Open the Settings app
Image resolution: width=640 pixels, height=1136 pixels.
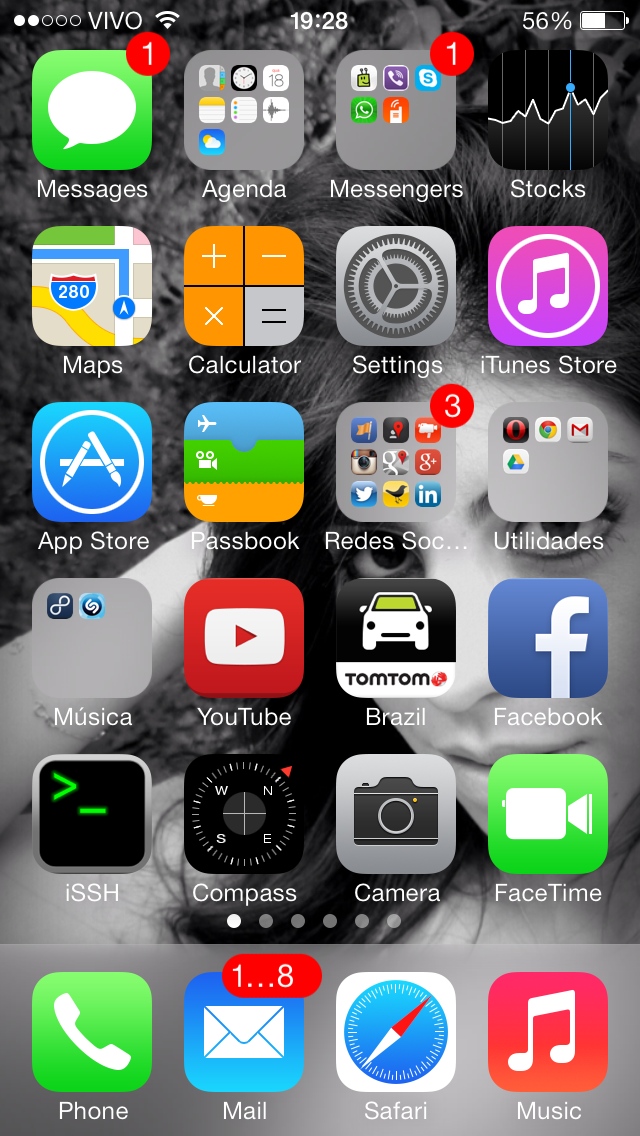coord(396,286)
